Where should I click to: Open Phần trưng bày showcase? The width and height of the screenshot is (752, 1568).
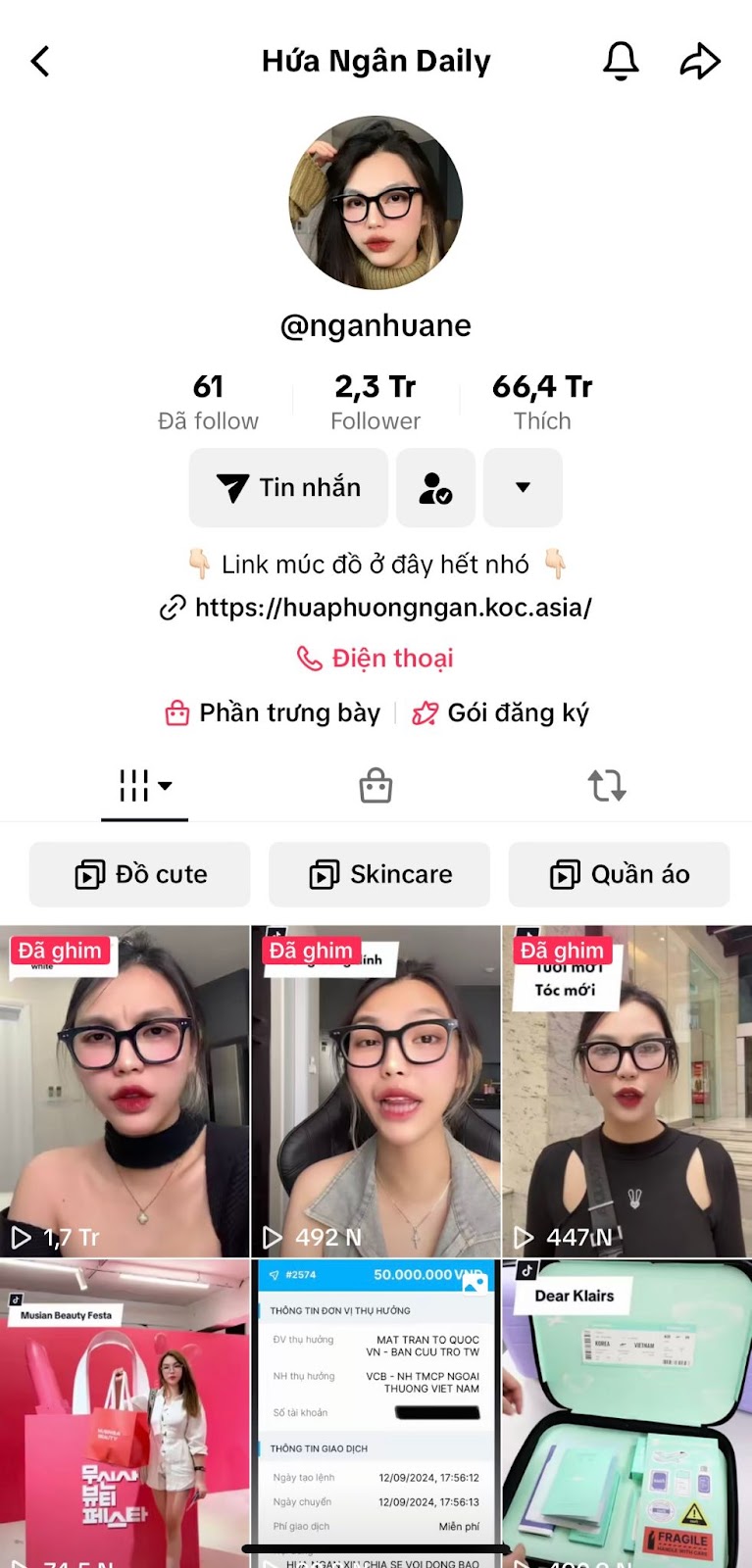[274, 712]
